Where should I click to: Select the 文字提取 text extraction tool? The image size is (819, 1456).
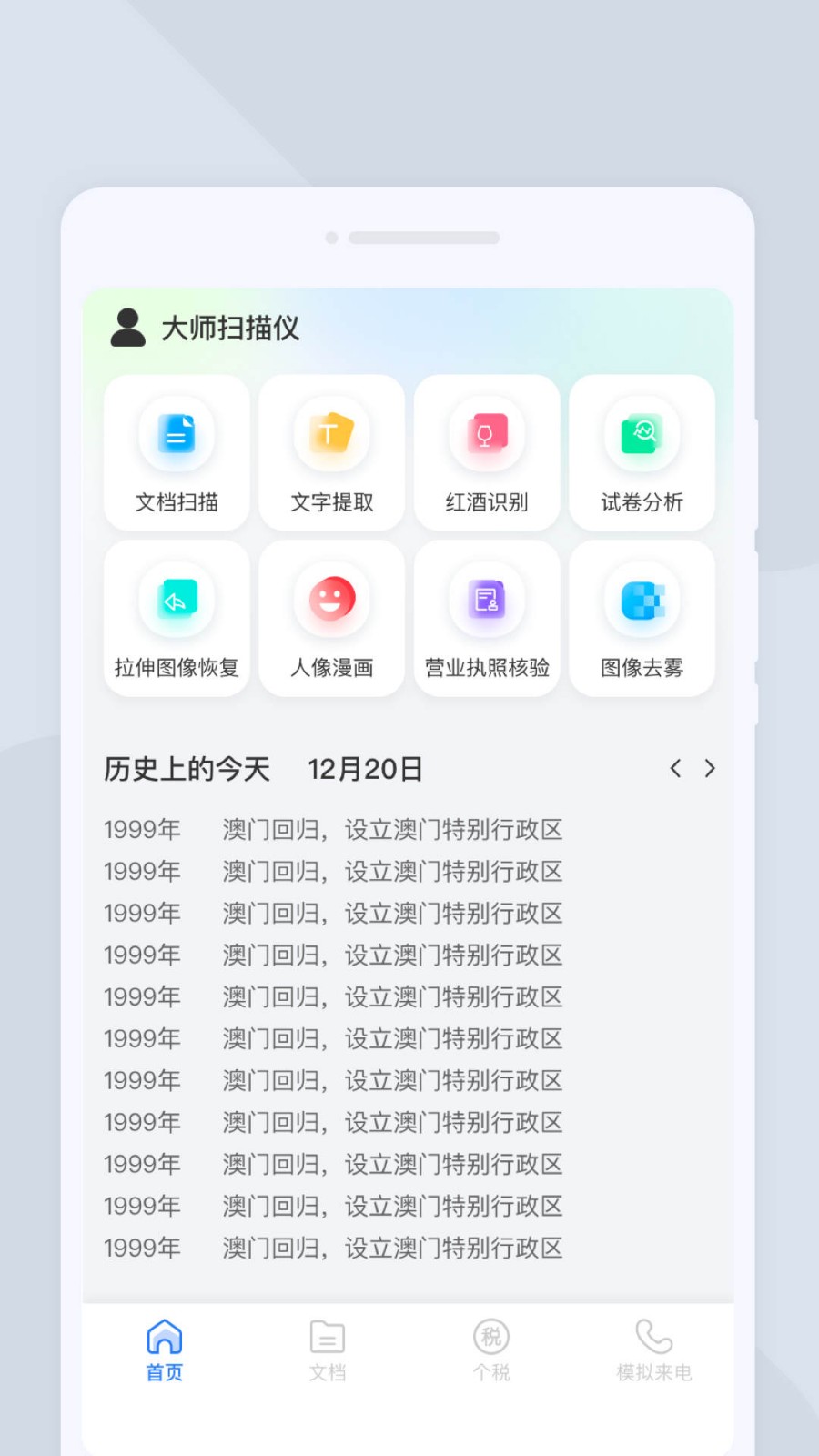tap(331, 452)
